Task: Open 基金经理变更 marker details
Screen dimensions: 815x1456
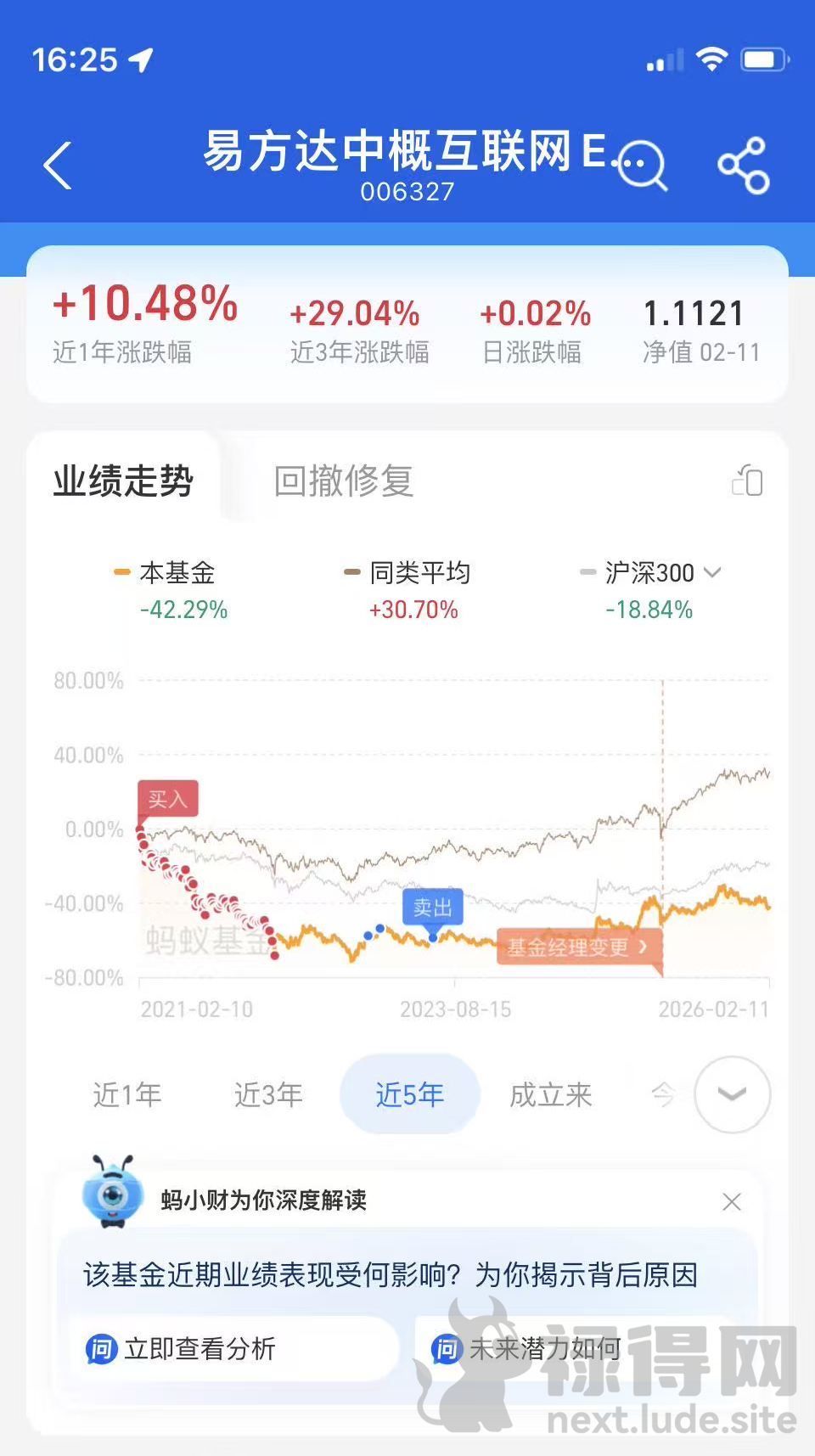Action: coord(577,947)
